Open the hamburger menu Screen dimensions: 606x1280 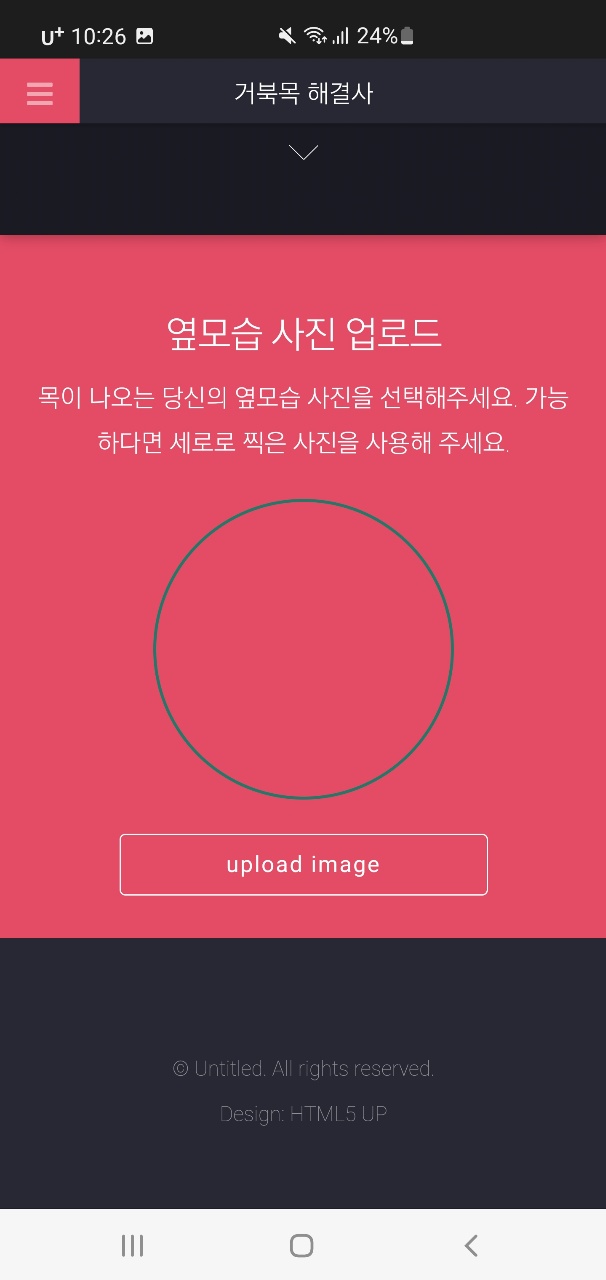point(40,92)
